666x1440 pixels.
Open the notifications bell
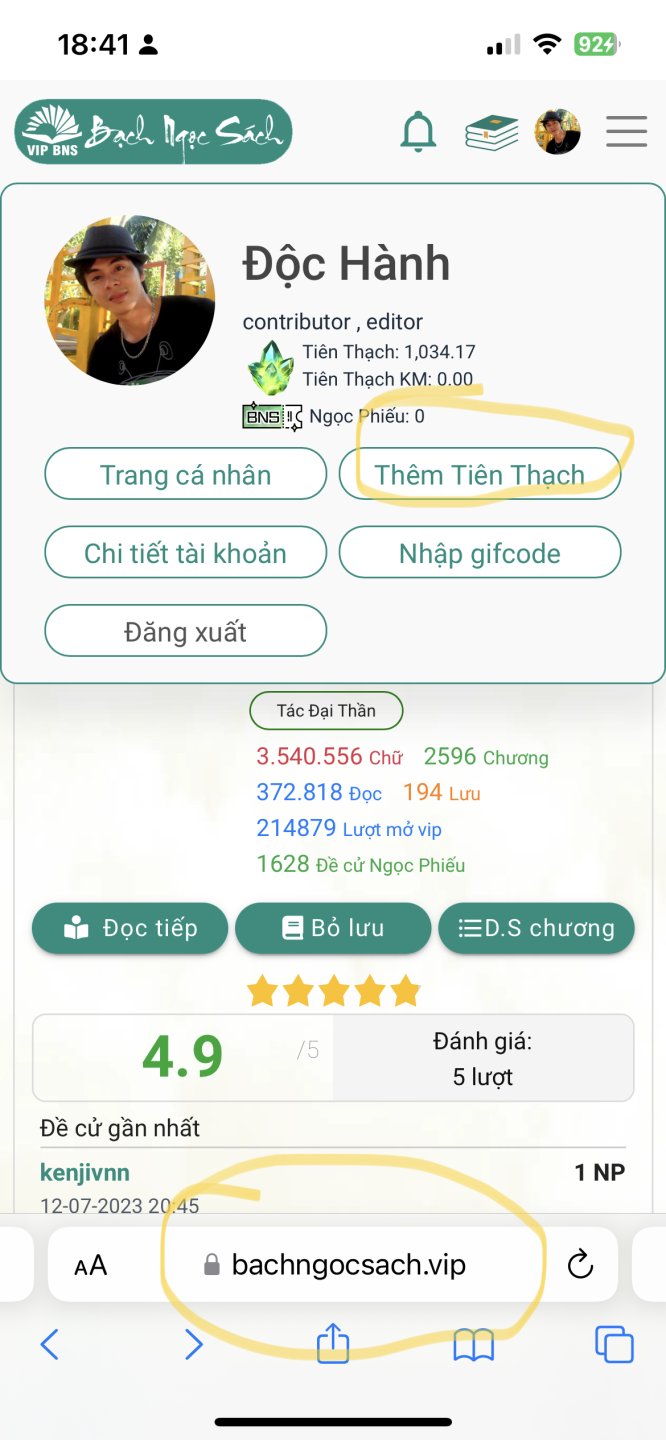click(x=418, y=132)
